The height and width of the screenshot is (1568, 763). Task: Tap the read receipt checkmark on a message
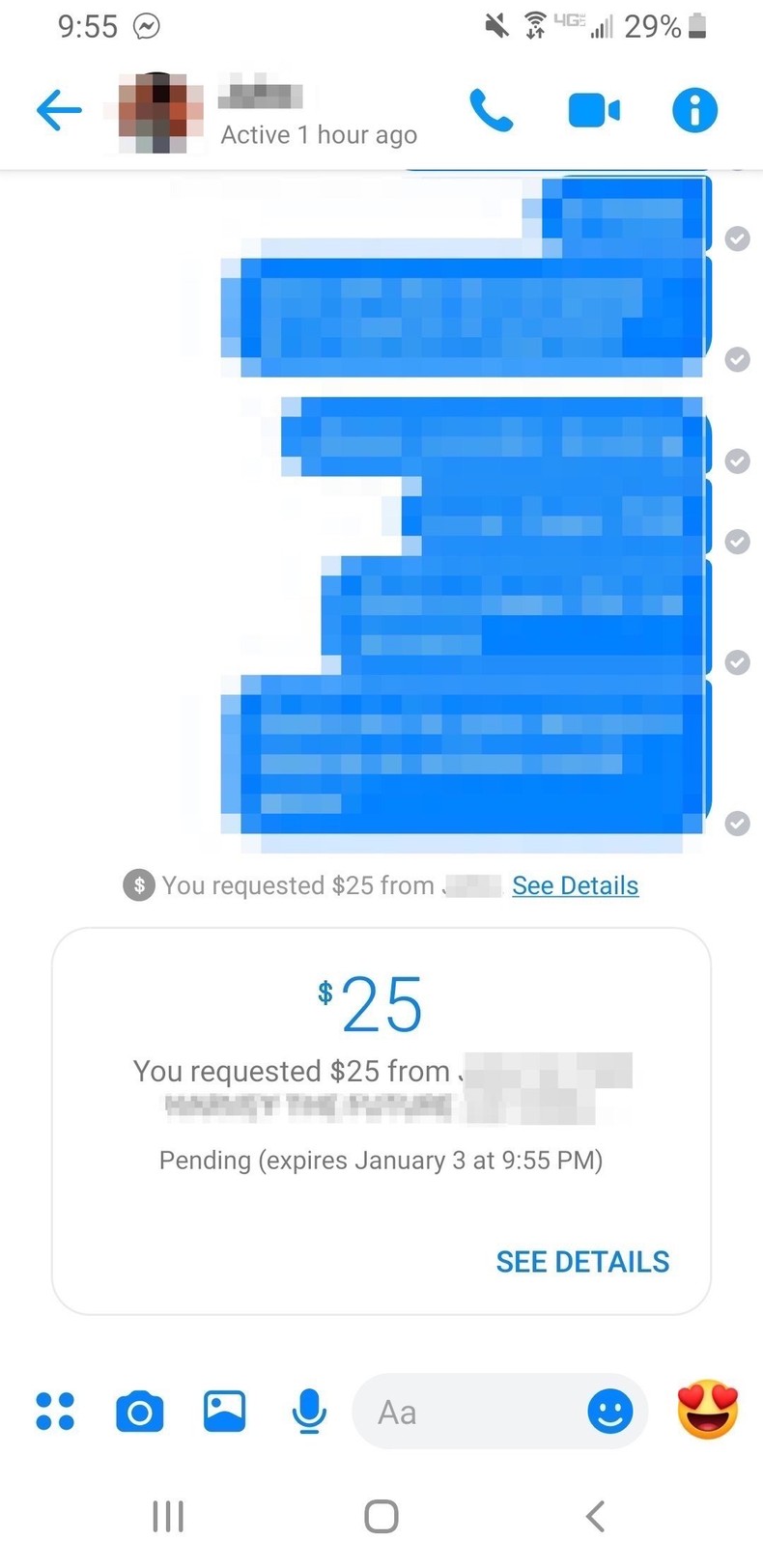[x=737, y=824]
